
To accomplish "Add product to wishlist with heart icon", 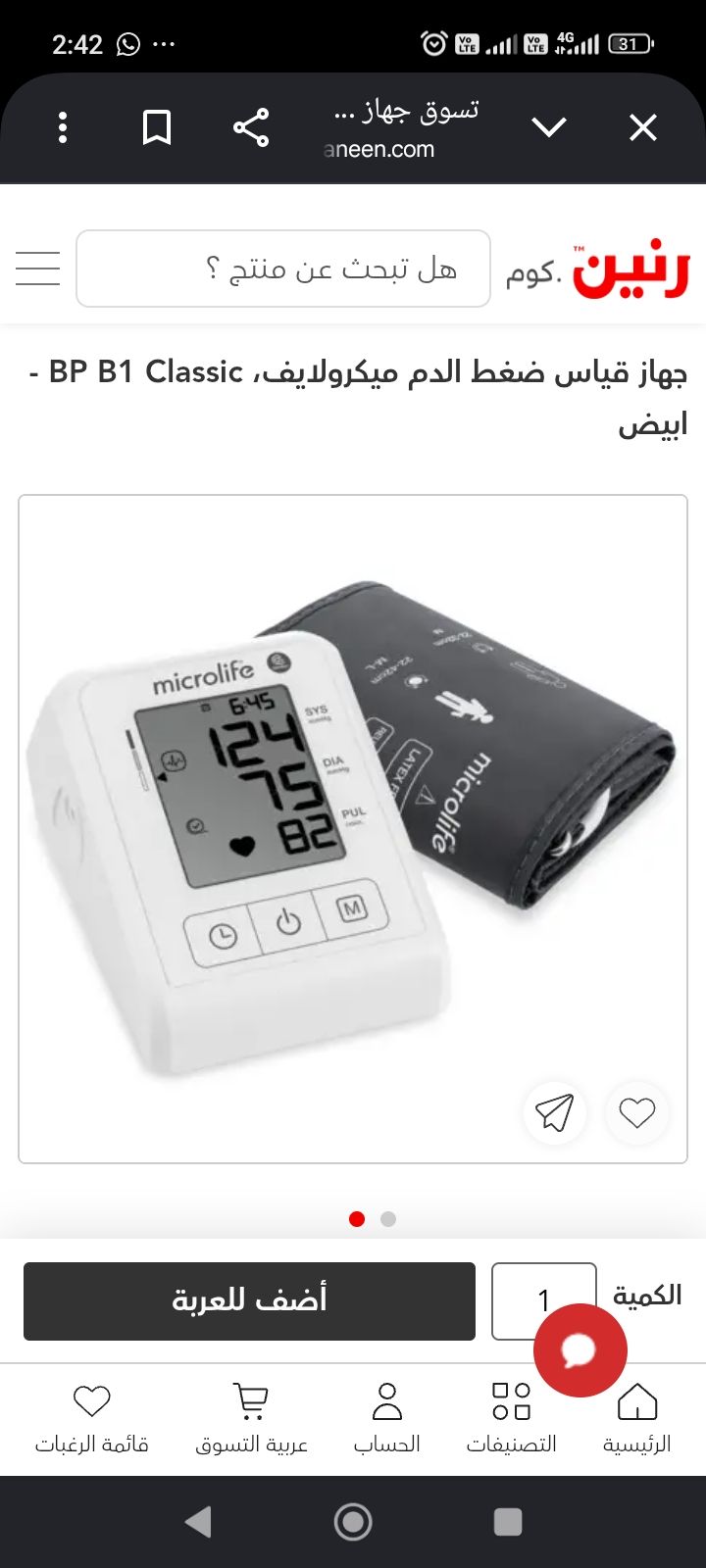I will click(x=636, y=1112).
